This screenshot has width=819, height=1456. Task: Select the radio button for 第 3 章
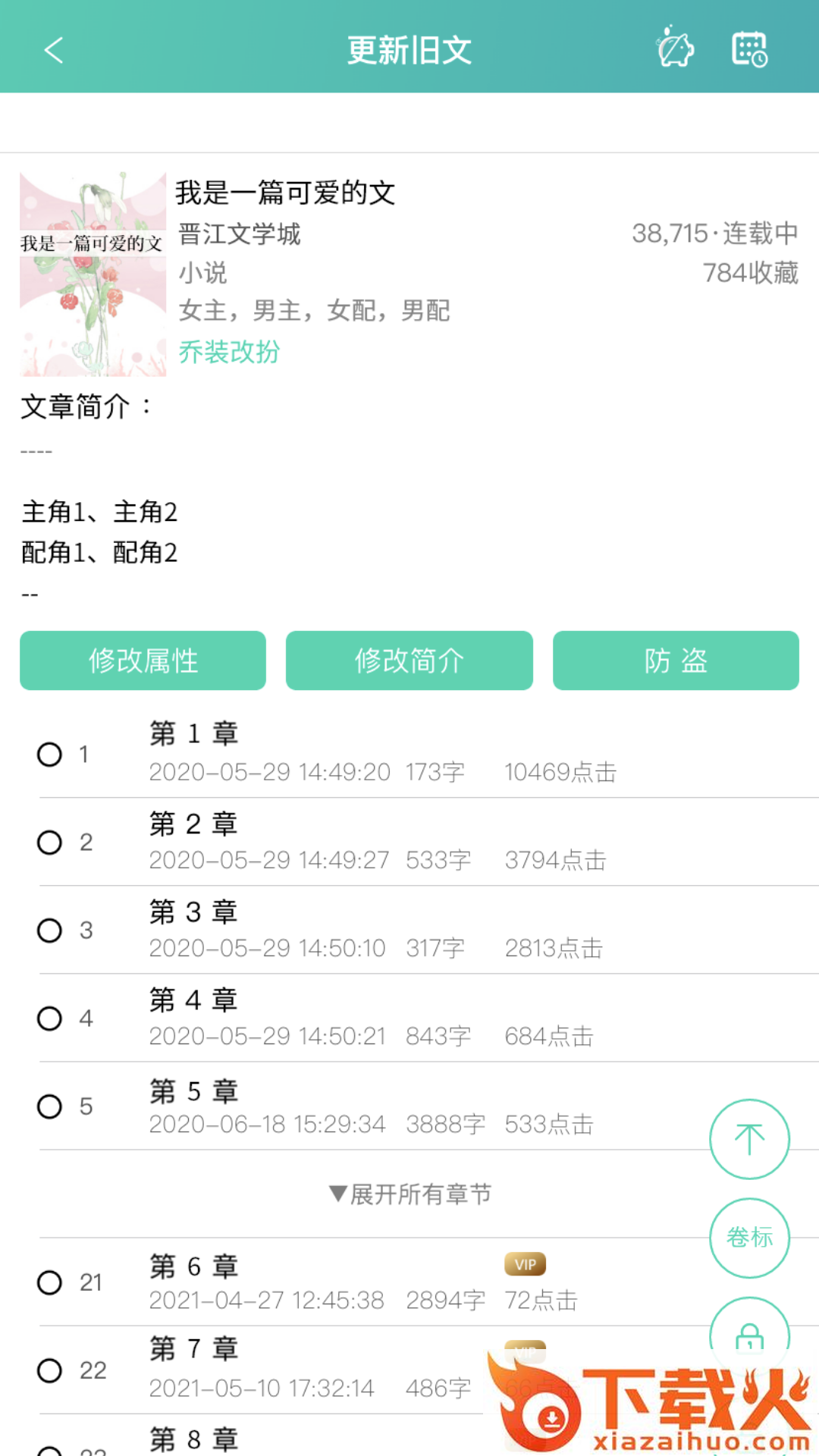tap(50, 930)
